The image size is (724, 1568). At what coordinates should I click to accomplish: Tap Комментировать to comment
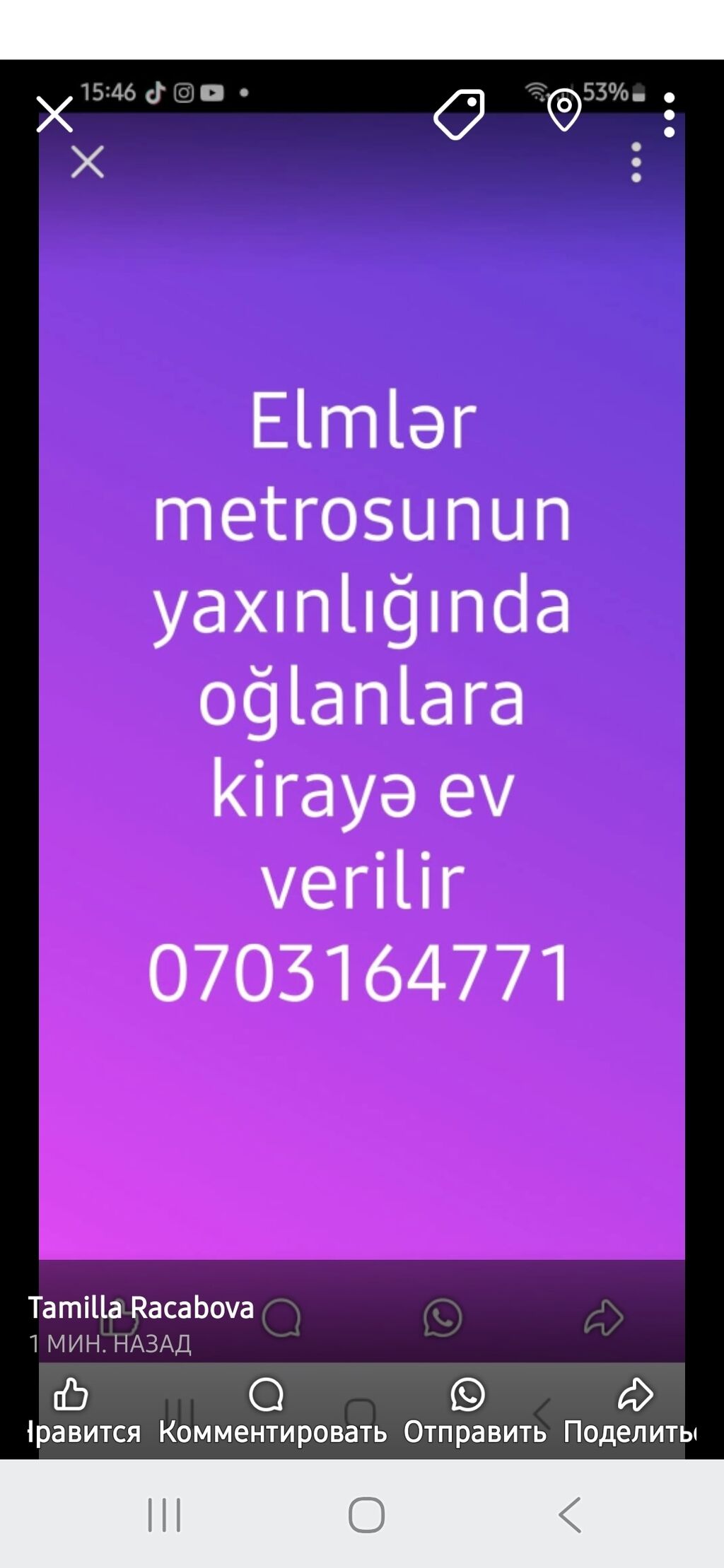[x=272, y=1411]
